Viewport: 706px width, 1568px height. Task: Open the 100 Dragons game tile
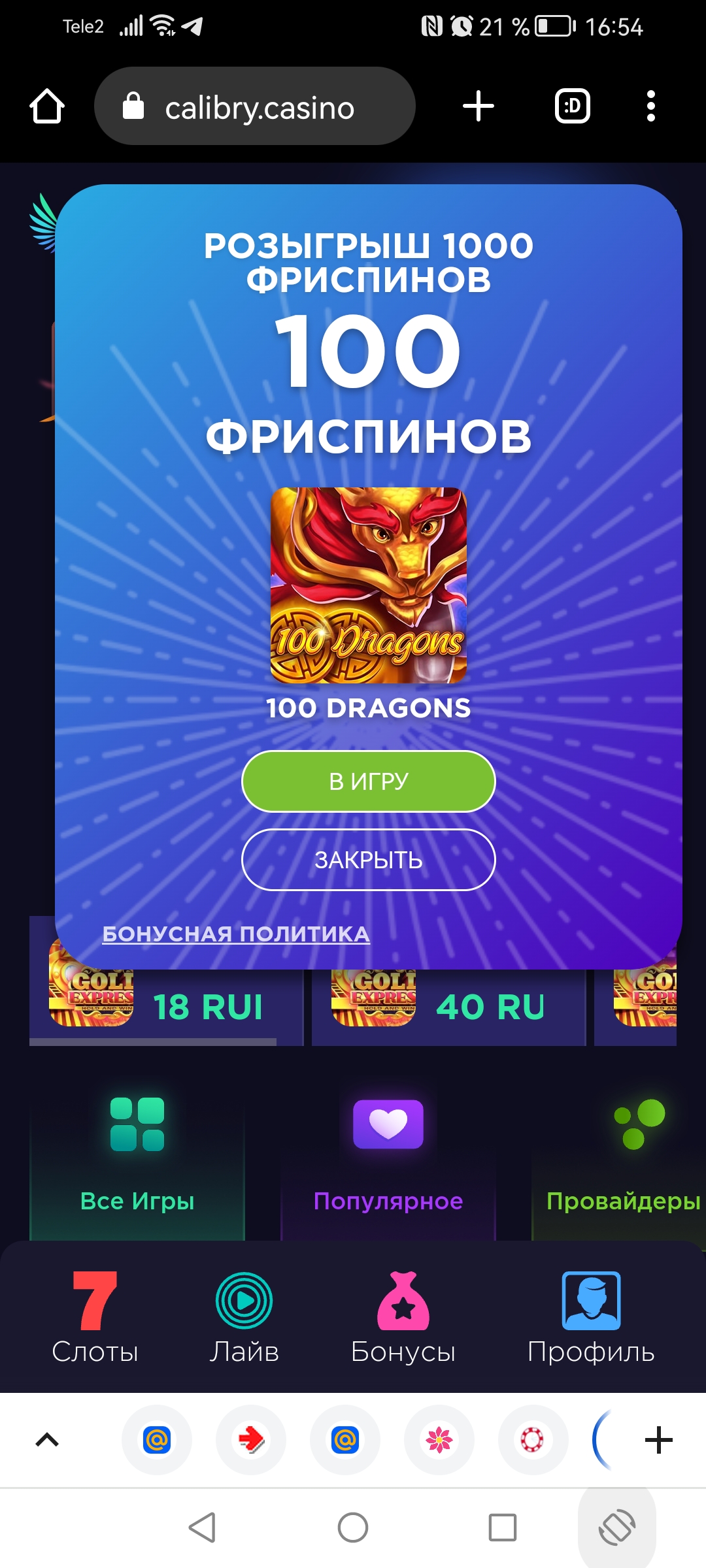369,585
